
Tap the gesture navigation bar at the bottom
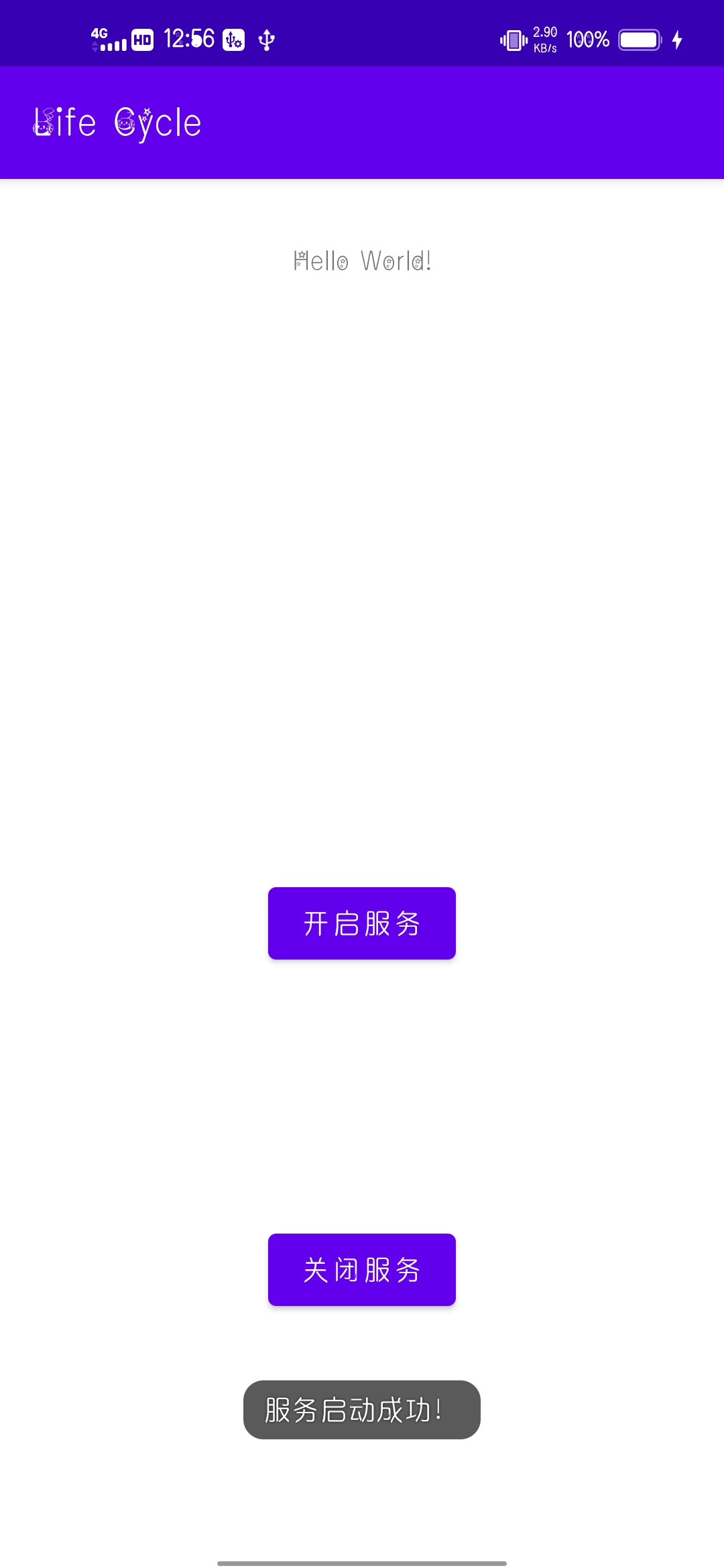(x=362, y=1554)
